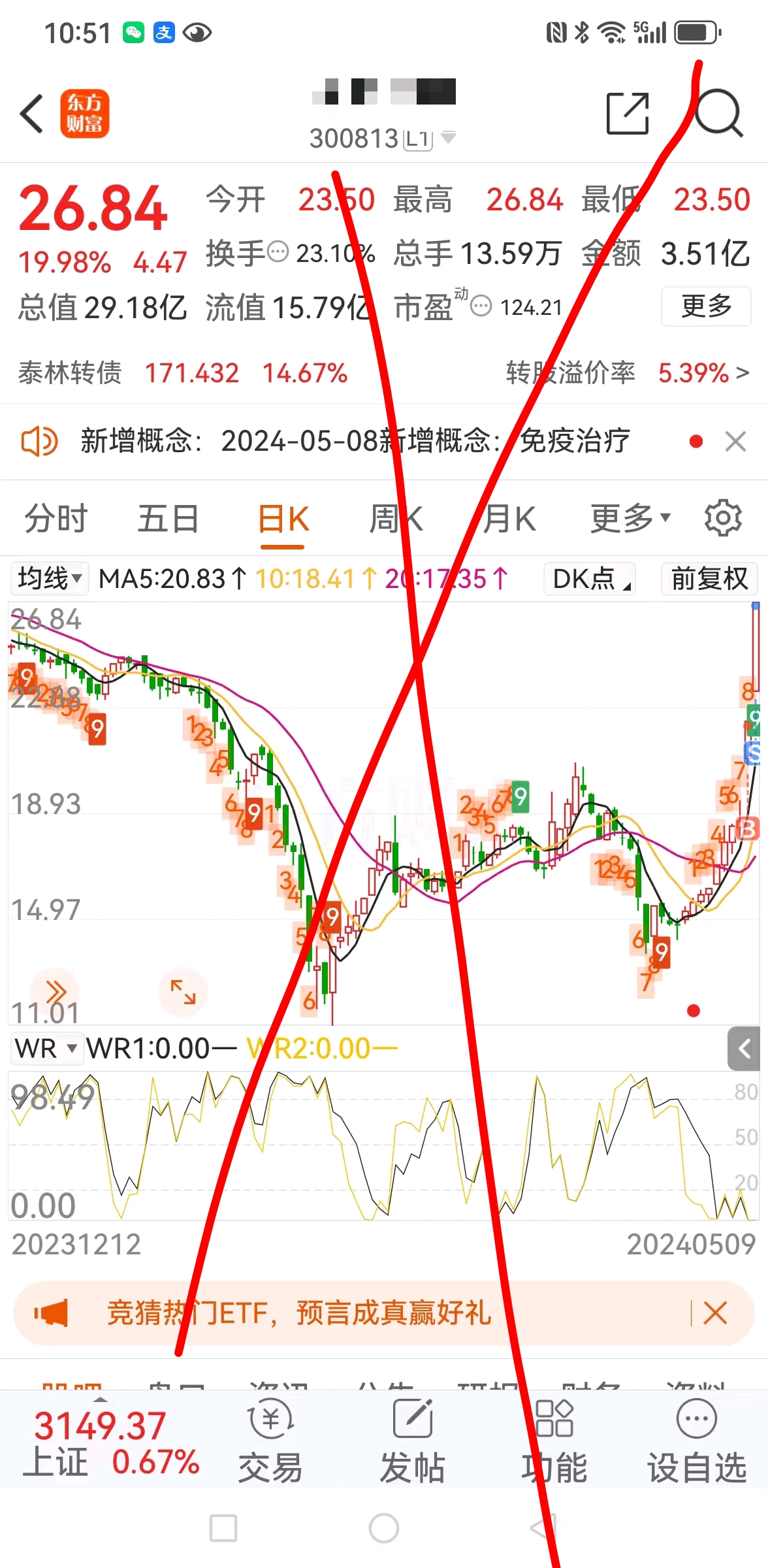The image size is (768, 1568).
Task: Toggle 前复权 price adjustment mode
Action: 709,579
